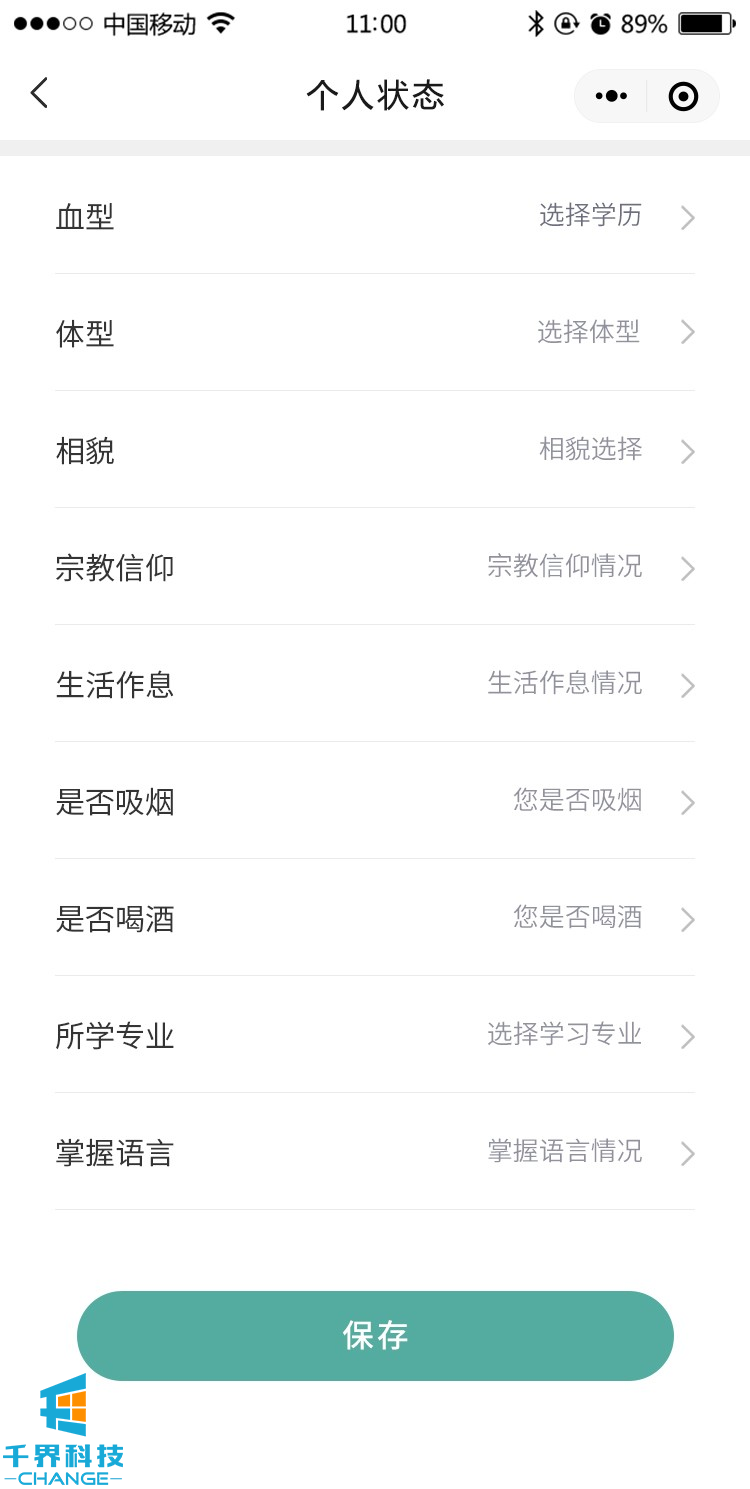Image resolution: width=750 pixels, height=1489 pixels.
Task: Open the 相貌 selection row
Action: click(375, 450)
